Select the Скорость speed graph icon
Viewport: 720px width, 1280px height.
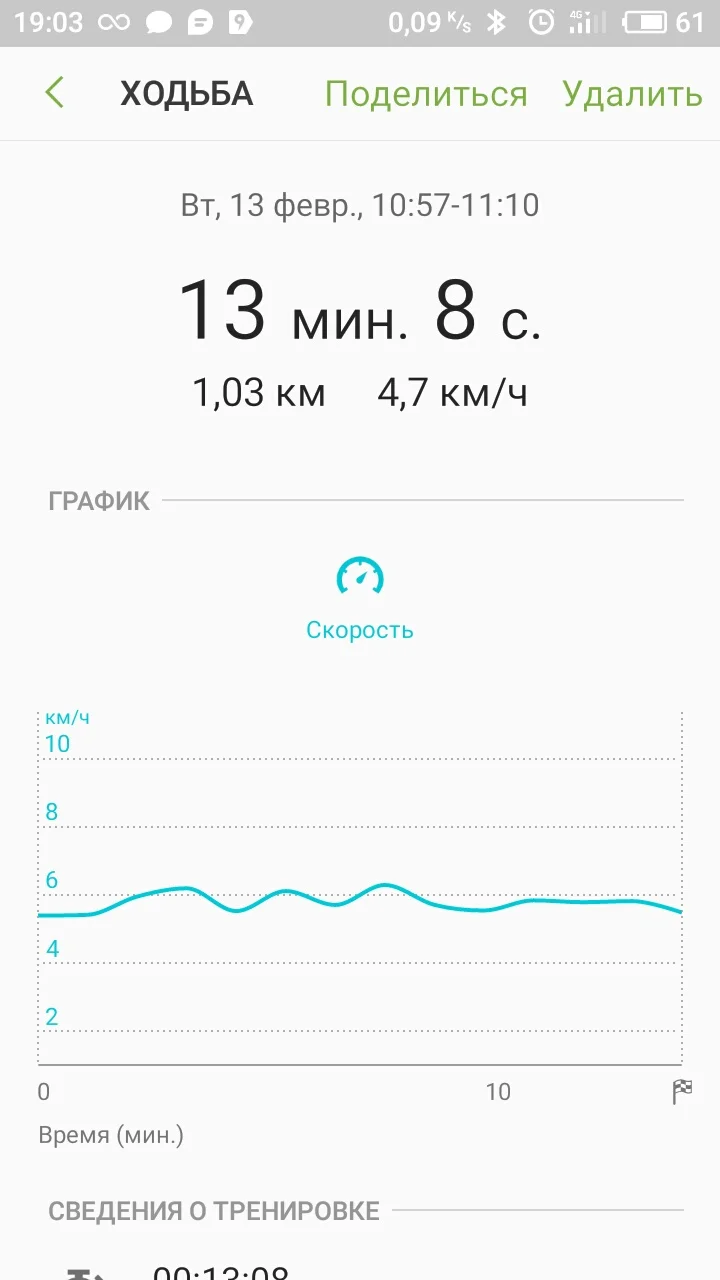point(360,578)
